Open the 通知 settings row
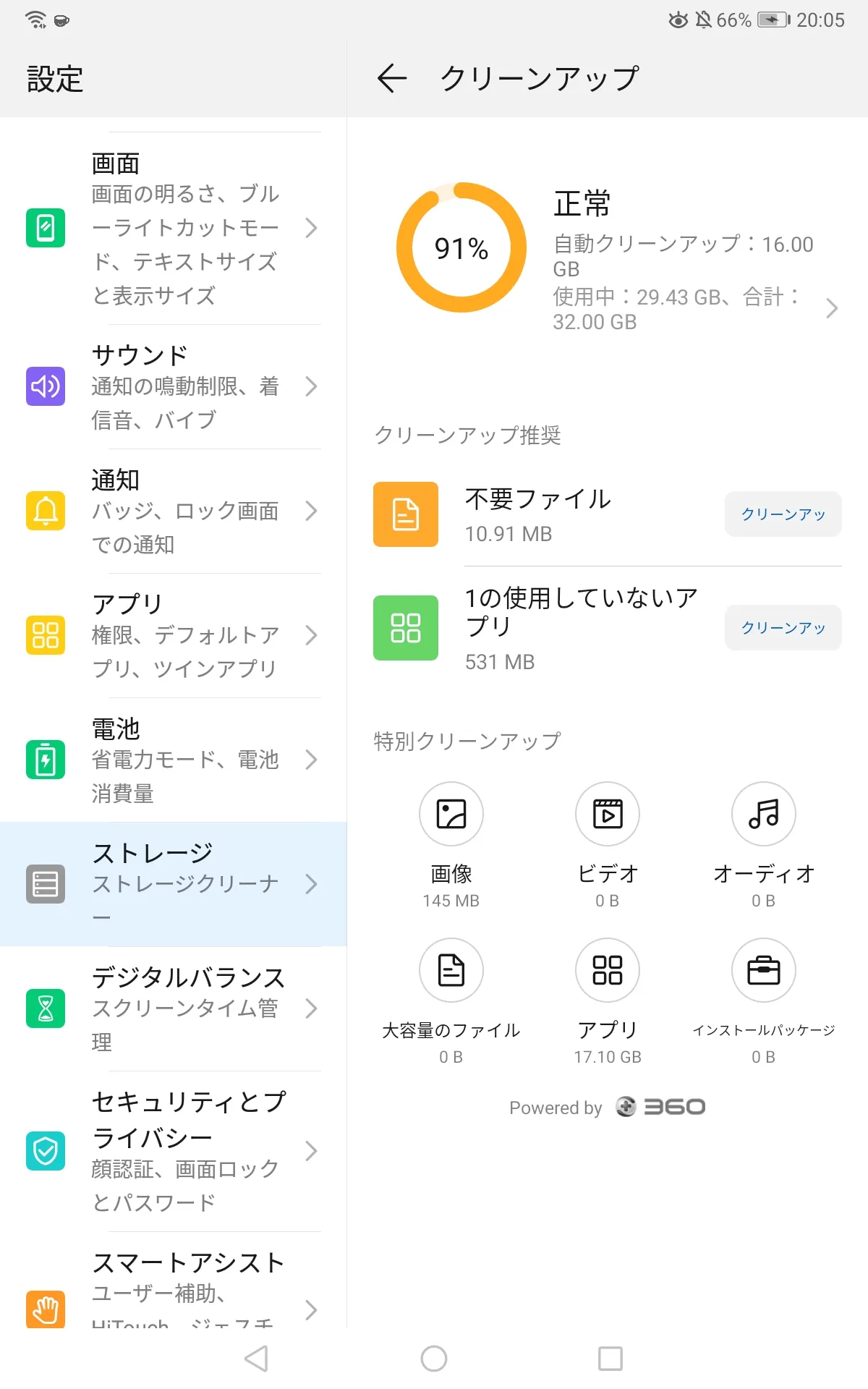This screenshot has height=1389, width=868. tap(174, 511)
